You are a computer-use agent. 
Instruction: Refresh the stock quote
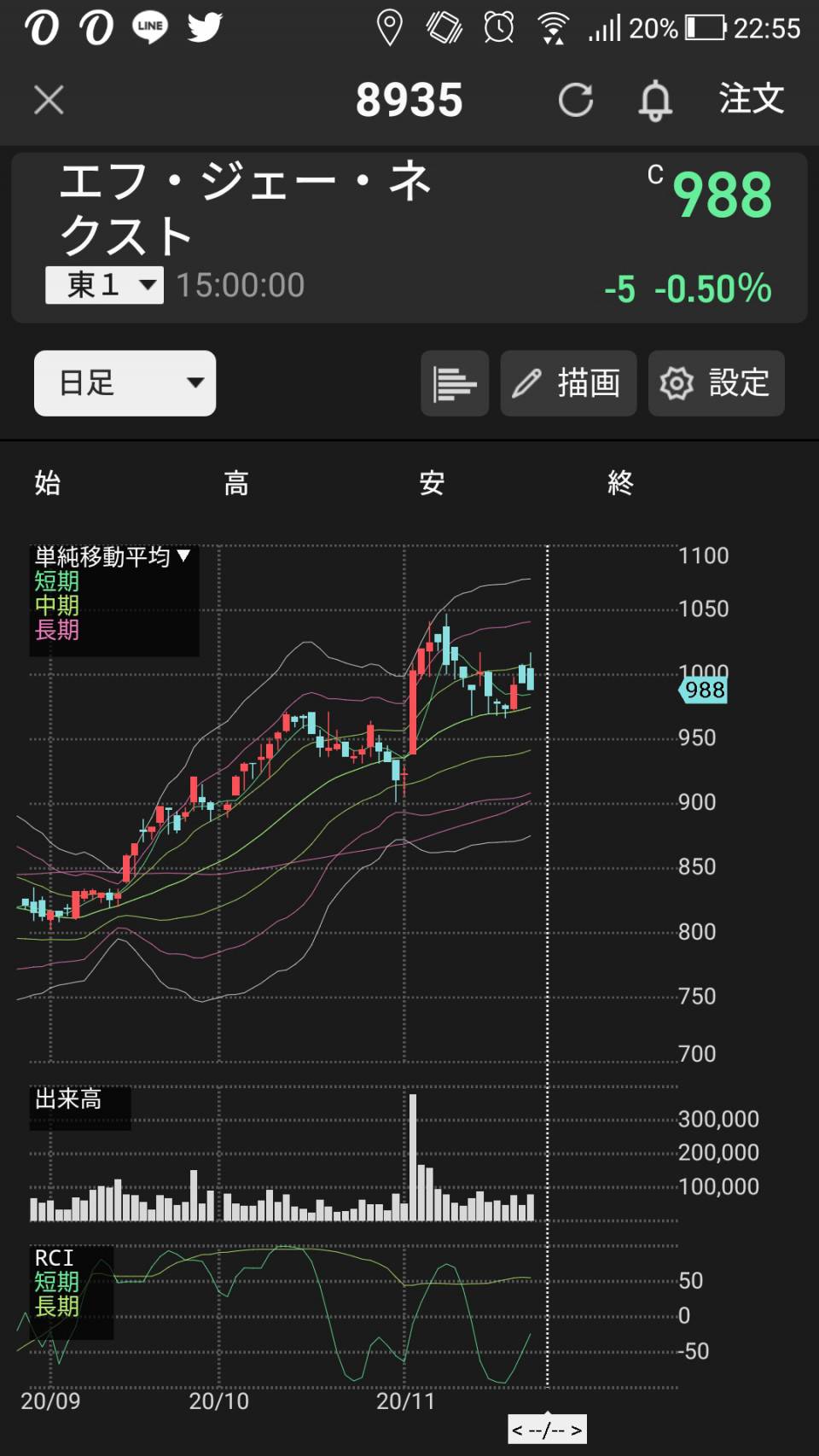576,100
